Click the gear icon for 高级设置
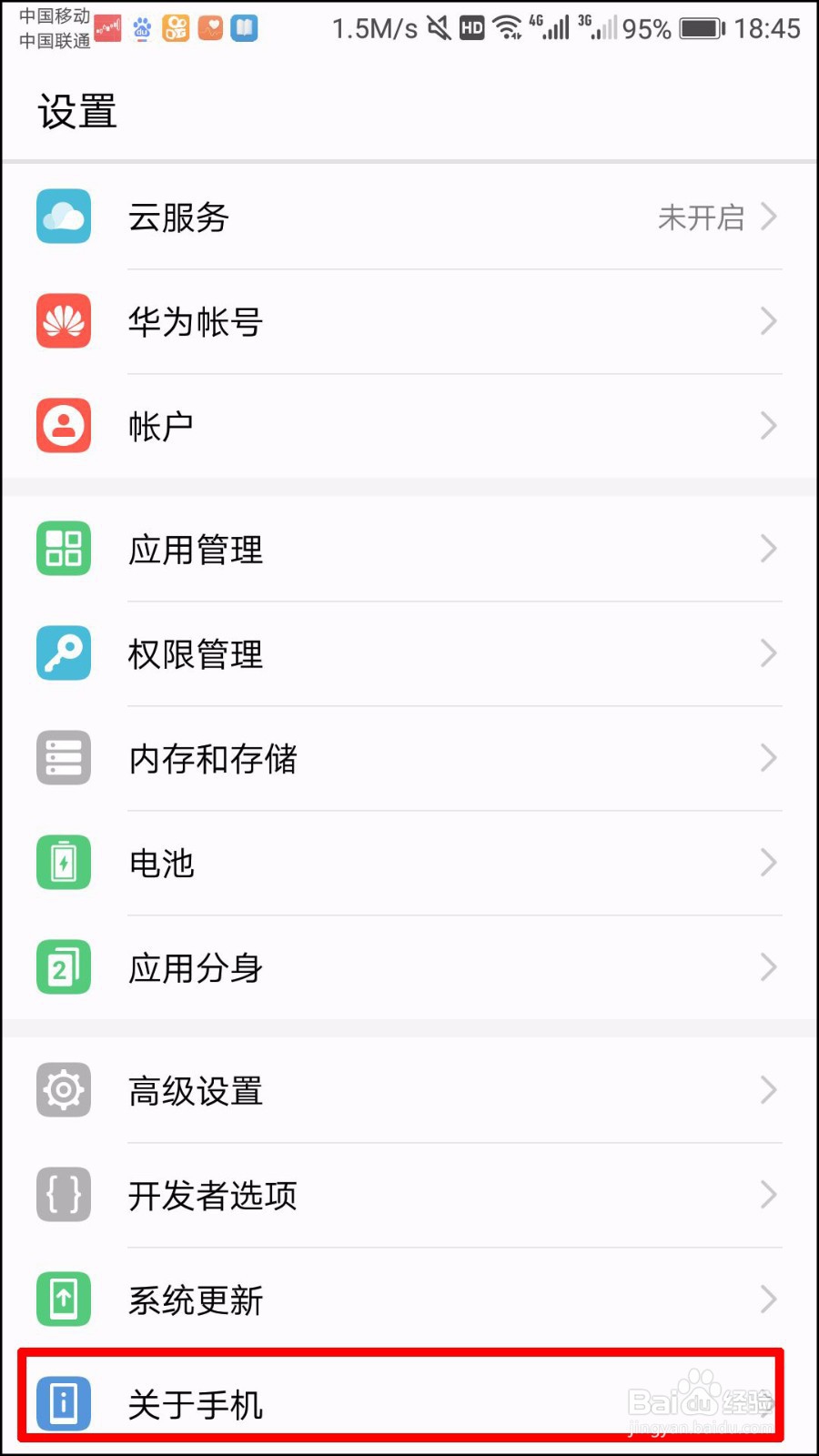The height and width of the screenshot is (1456, 819). [62, 1090]
